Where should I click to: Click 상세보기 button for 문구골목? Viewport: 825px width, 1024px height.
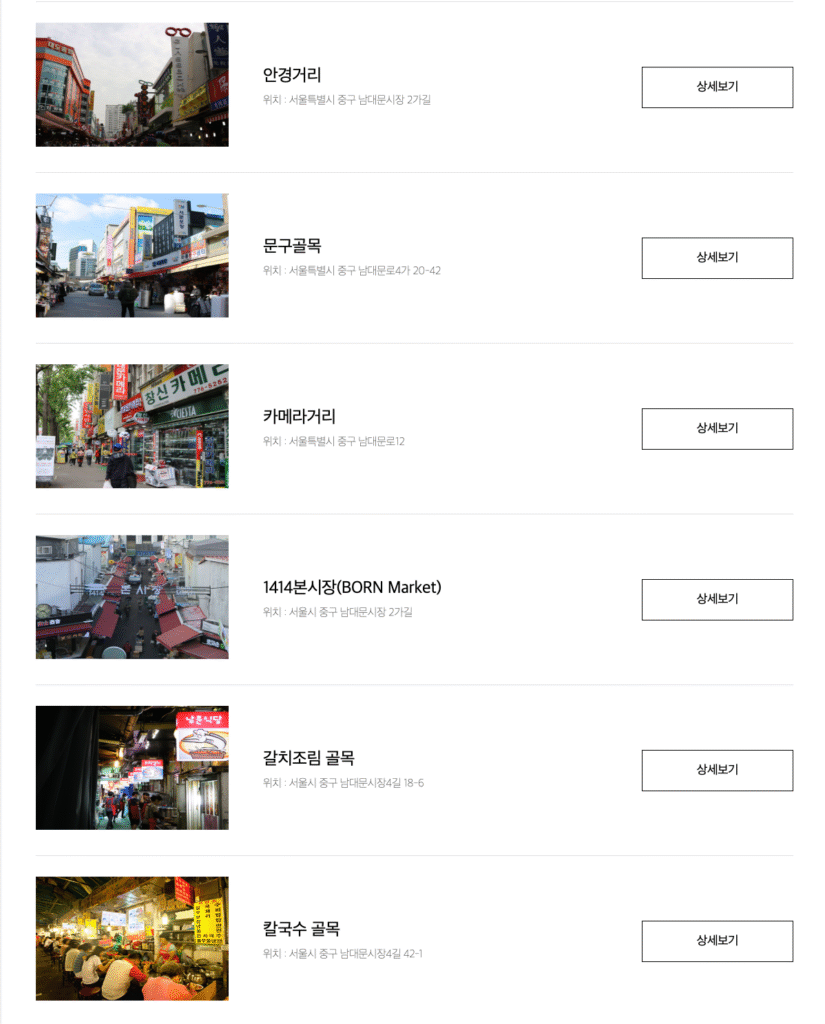tap(716, 258)
